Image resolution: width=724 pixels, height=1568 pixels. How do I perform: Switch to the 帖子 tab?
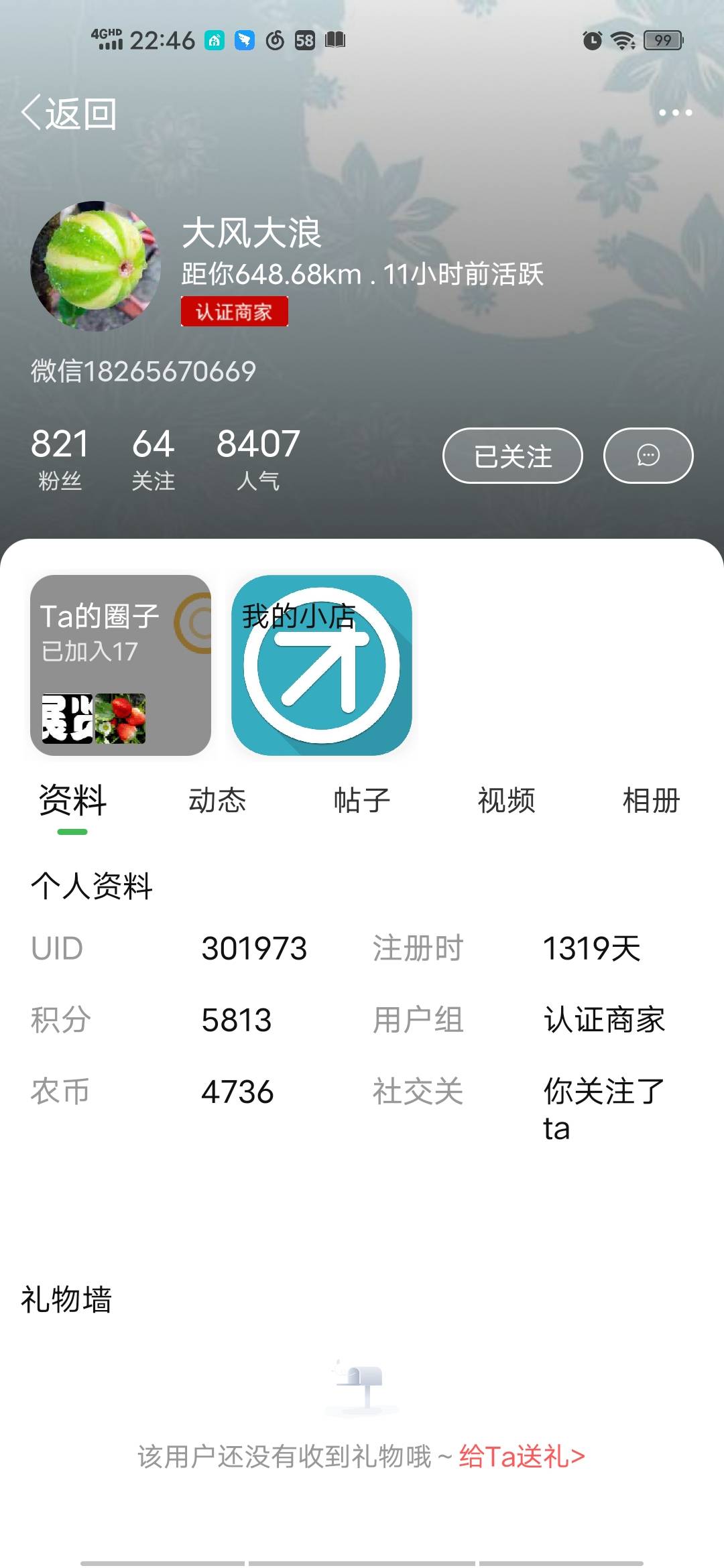(362, 800)
